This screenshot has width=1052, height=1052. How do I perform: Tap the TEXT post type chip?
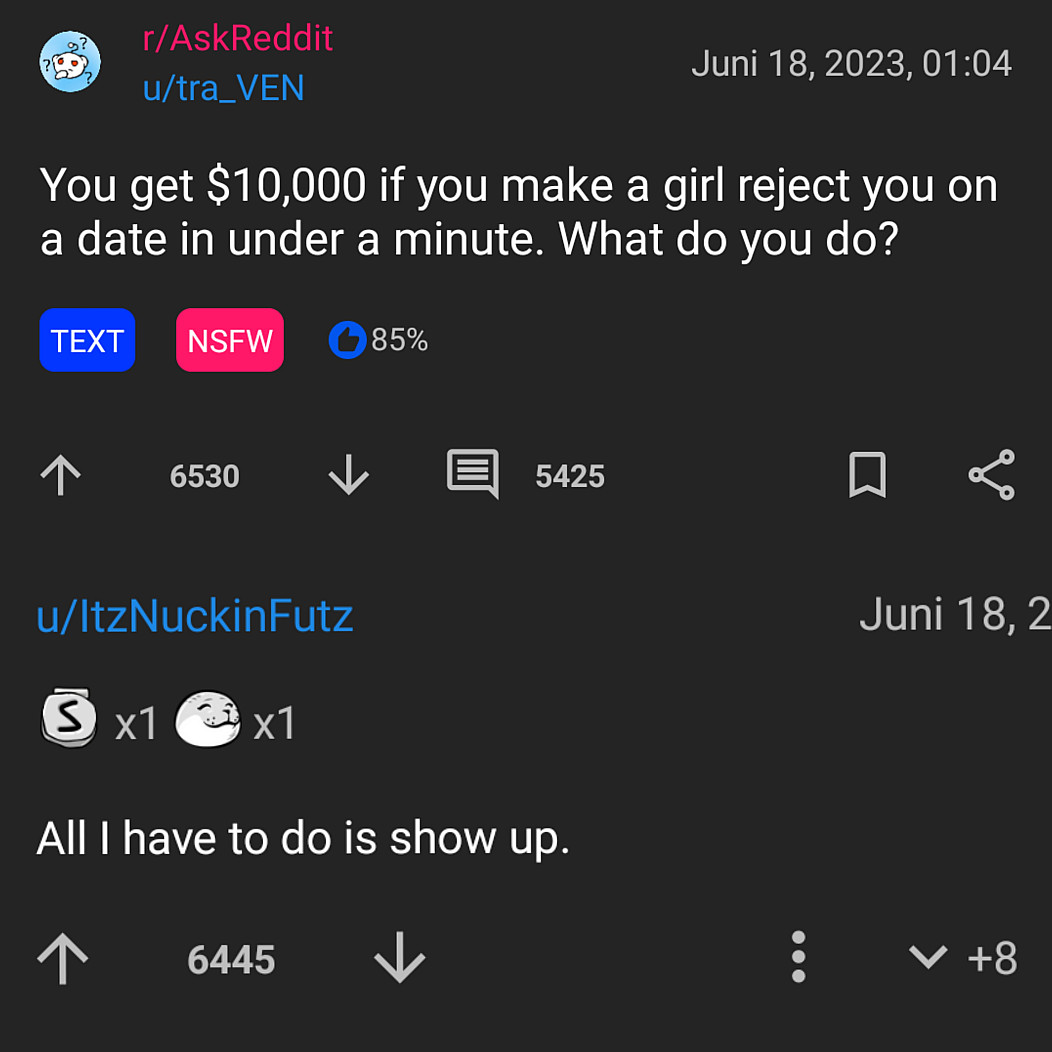tap(87, 341)
